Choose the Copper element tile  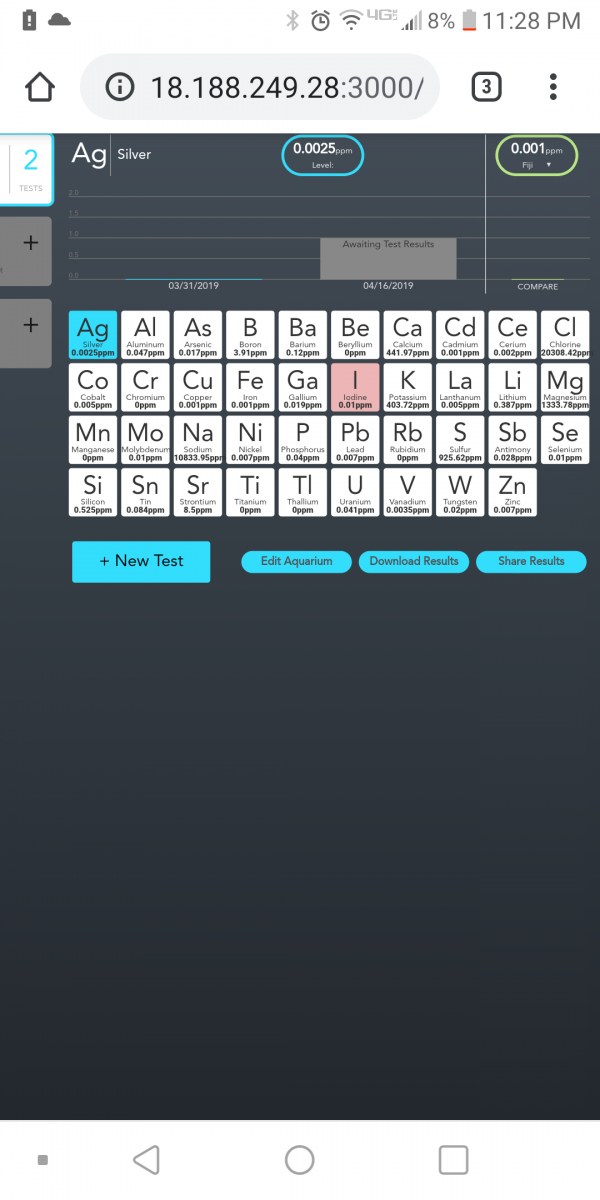[x=198, y=388]
